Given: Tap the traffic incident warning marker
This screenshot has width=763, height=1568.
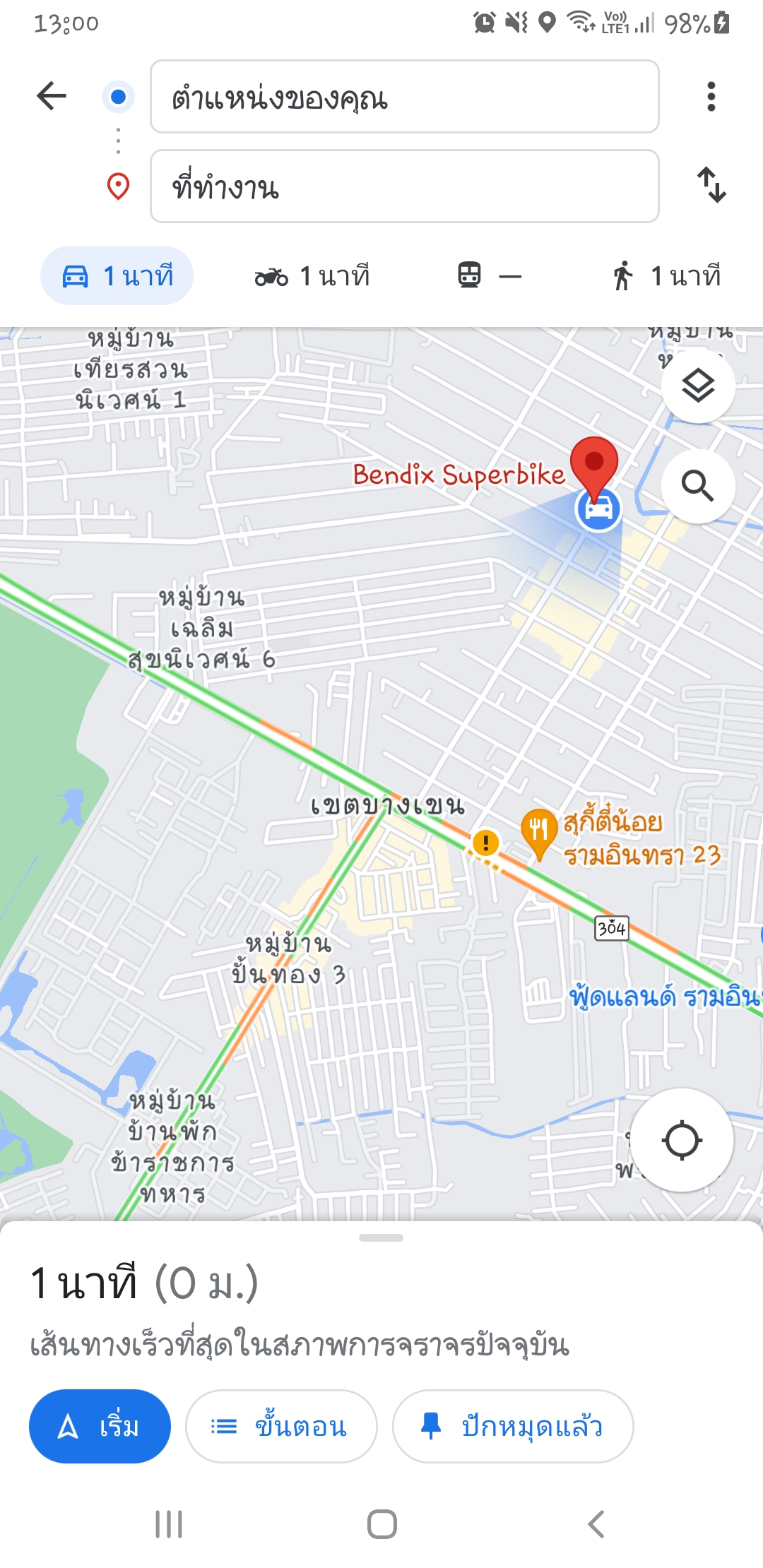Looking at the screenshot, I should click(486, 842).
